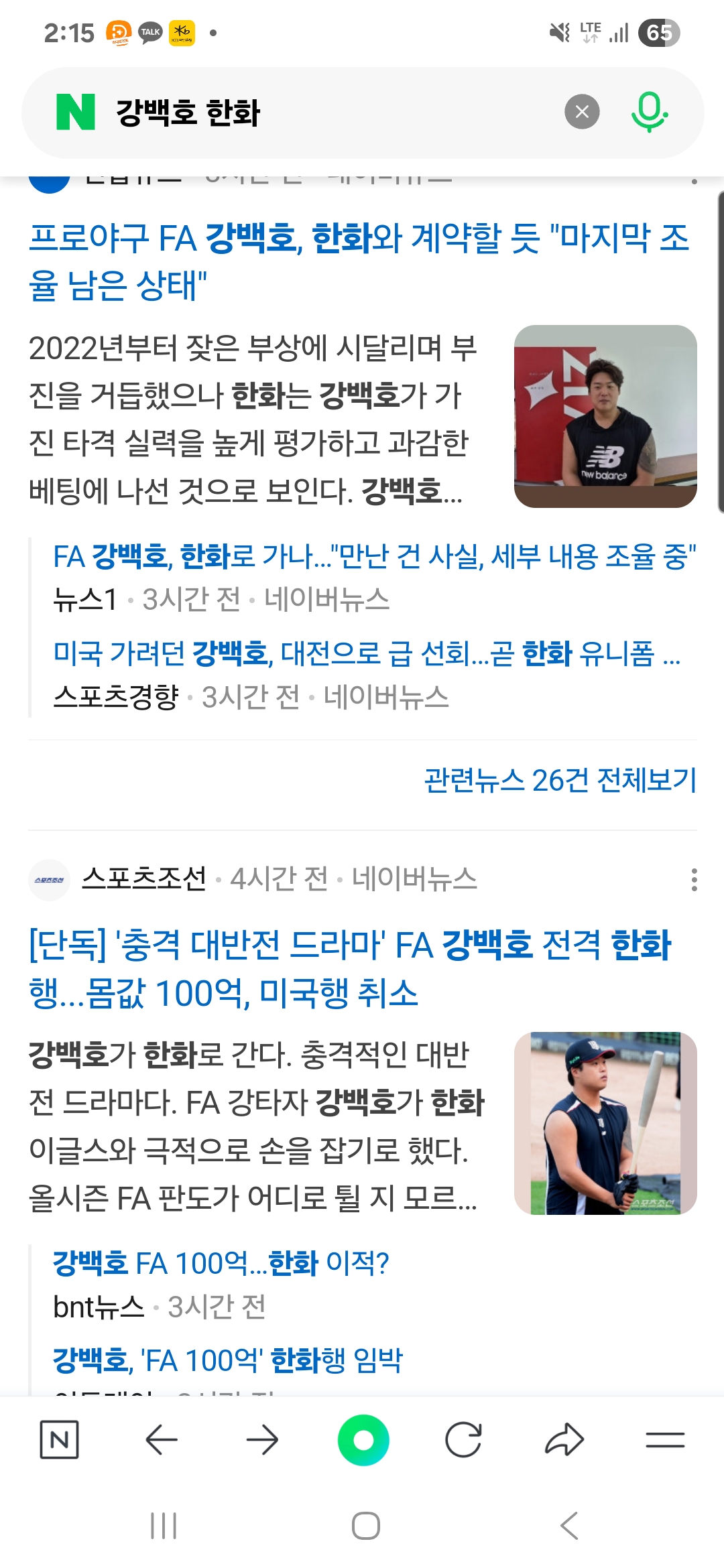Open the overflow menu on 스포츠조선 article
This screenshot has width=724, height=1568.
point(694,879)
